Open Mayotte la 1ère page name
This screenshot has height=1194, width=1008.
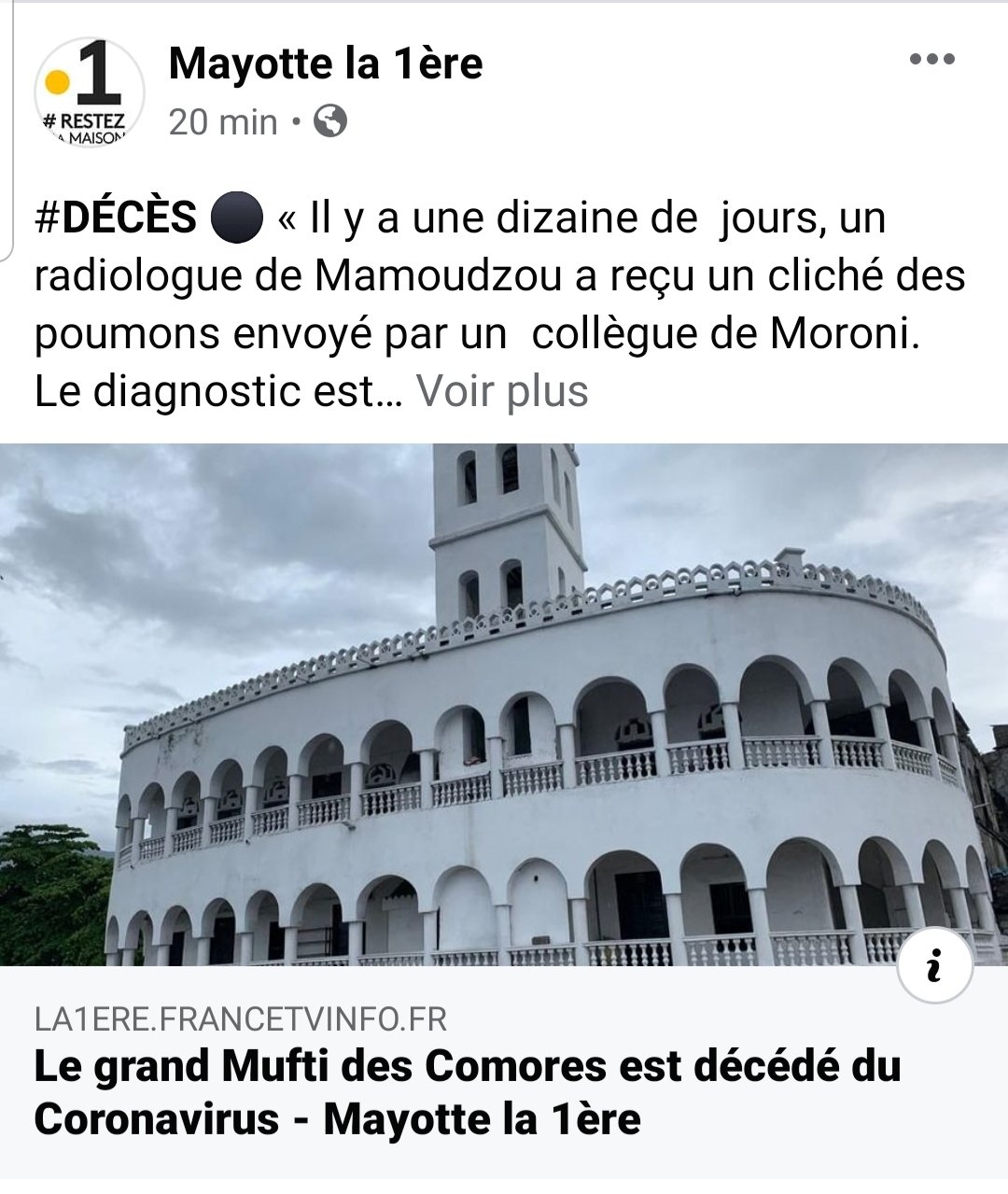pos(326,64)
